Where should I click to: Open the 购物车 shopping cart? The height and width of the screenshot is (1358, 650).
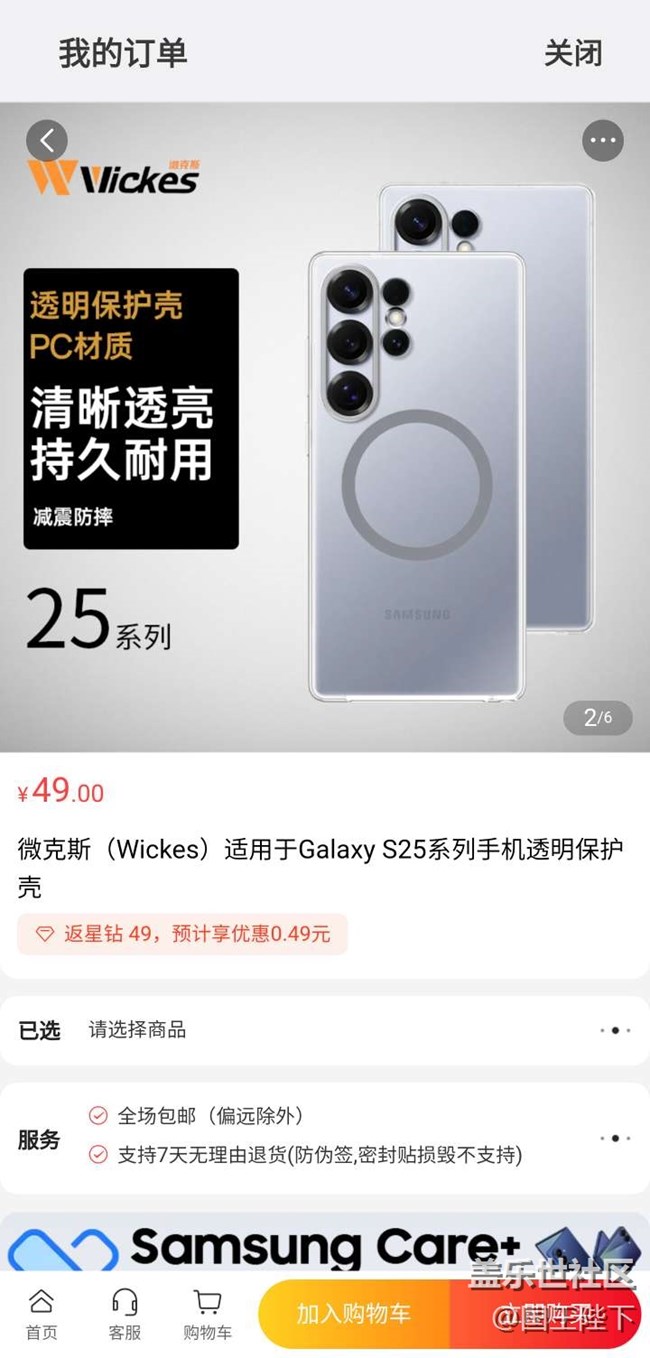(x=207, y=1313)
